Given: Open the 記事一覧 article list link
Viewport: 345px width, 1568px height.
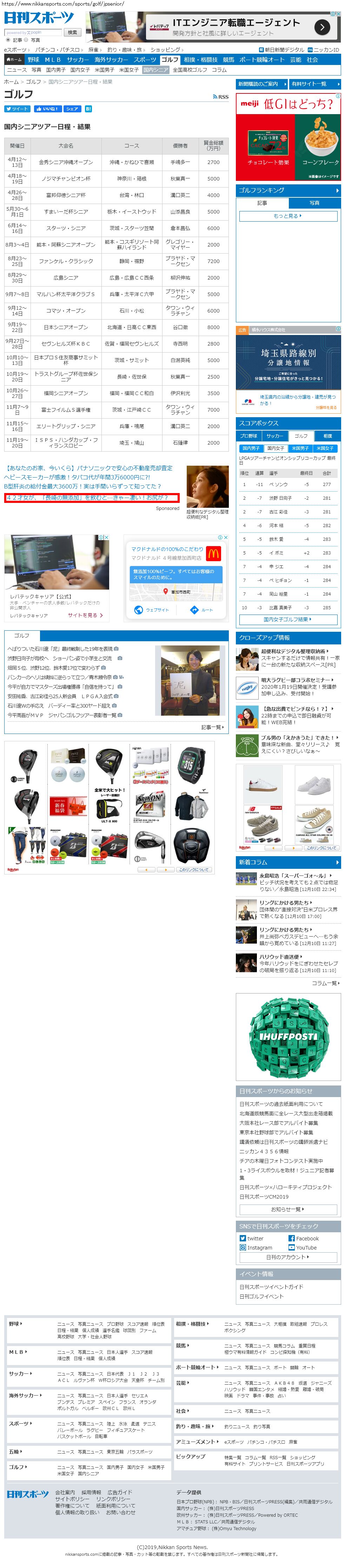Looking at the screenshot, I should pyautogui.click(x=212, y=727).
